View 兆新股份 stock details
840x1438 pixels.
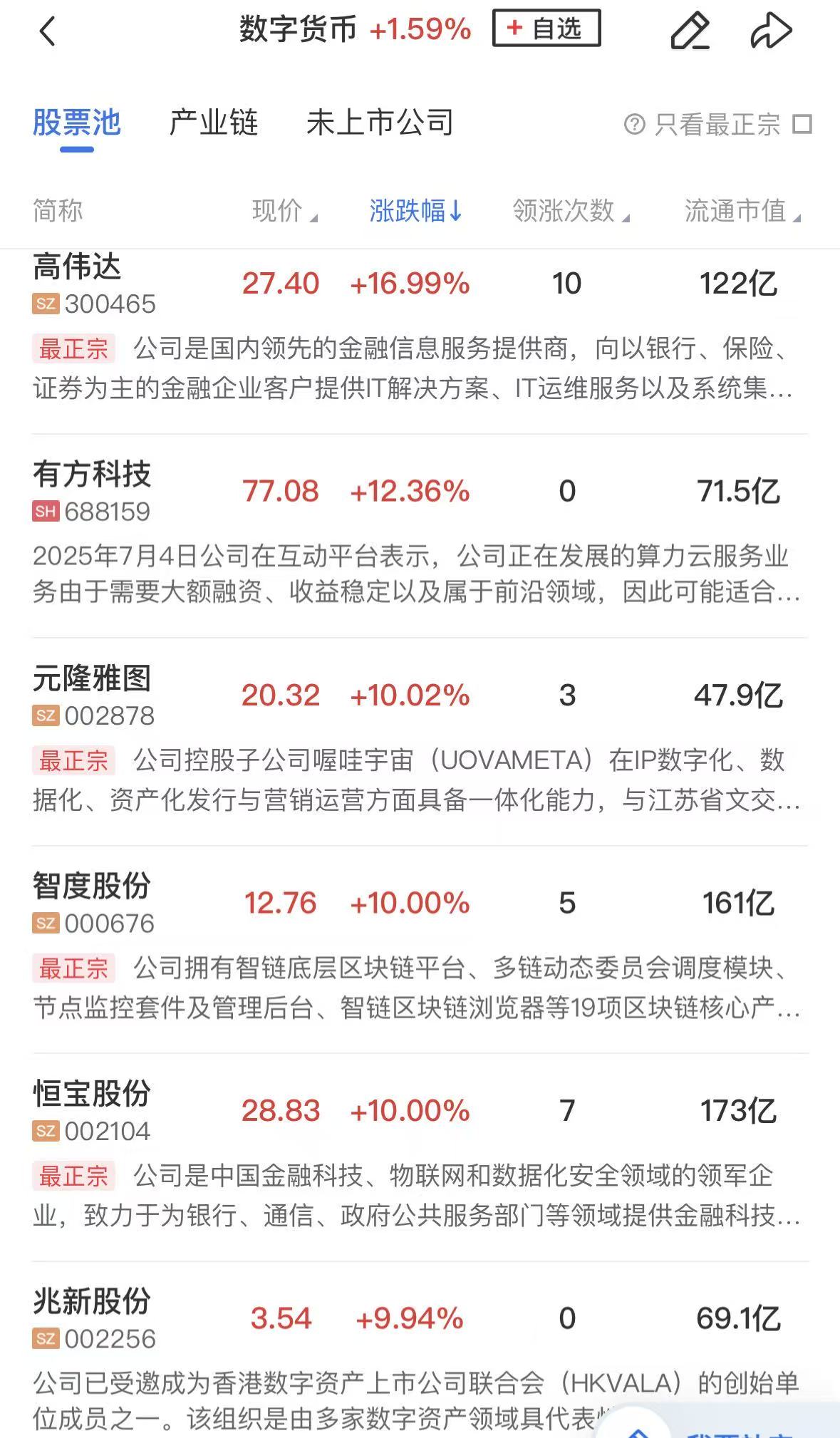[91, 1318]
